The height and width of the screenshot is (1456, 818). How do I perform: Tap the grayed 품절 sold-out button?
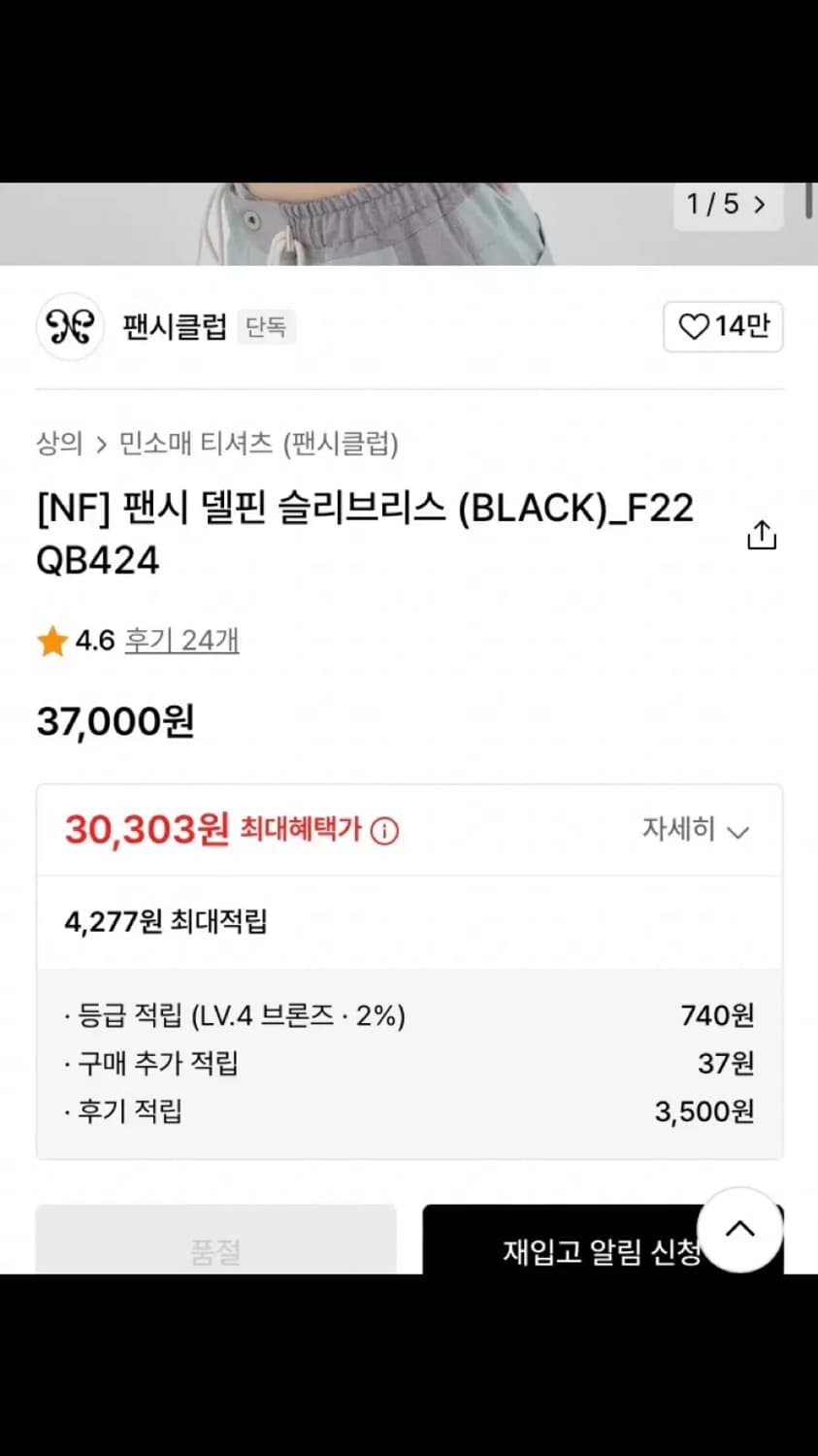(x=214, y=1252)
